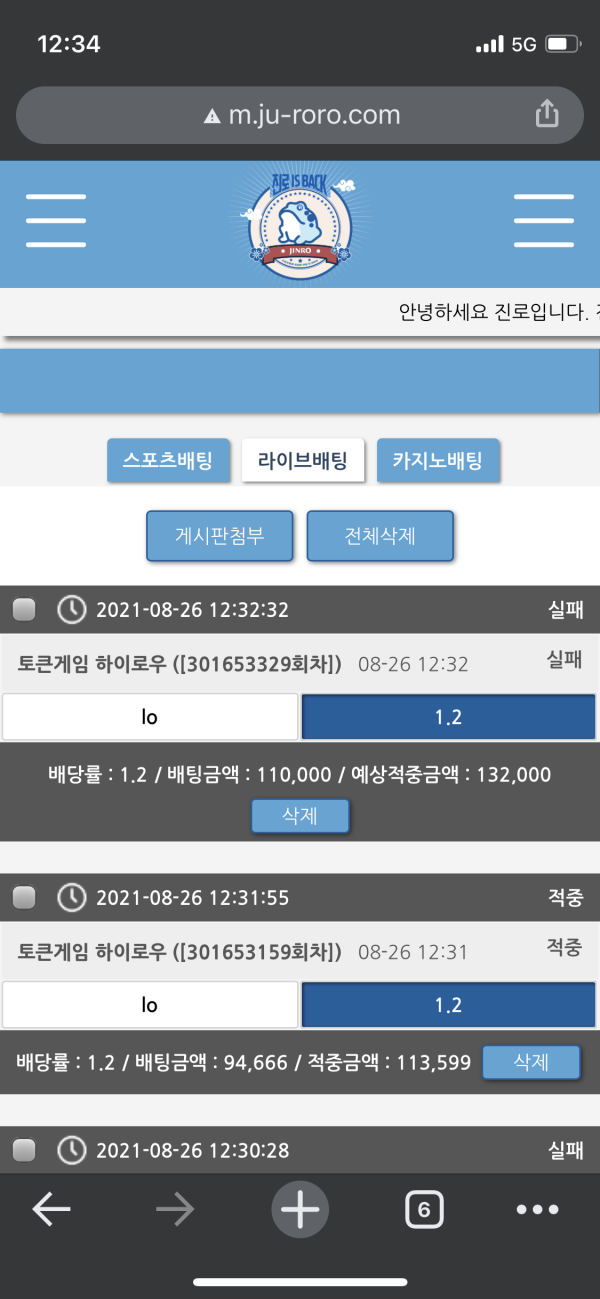Check the box for the 12:30:28 bet
This screenshot has width=600, height=1299.
24,1150
